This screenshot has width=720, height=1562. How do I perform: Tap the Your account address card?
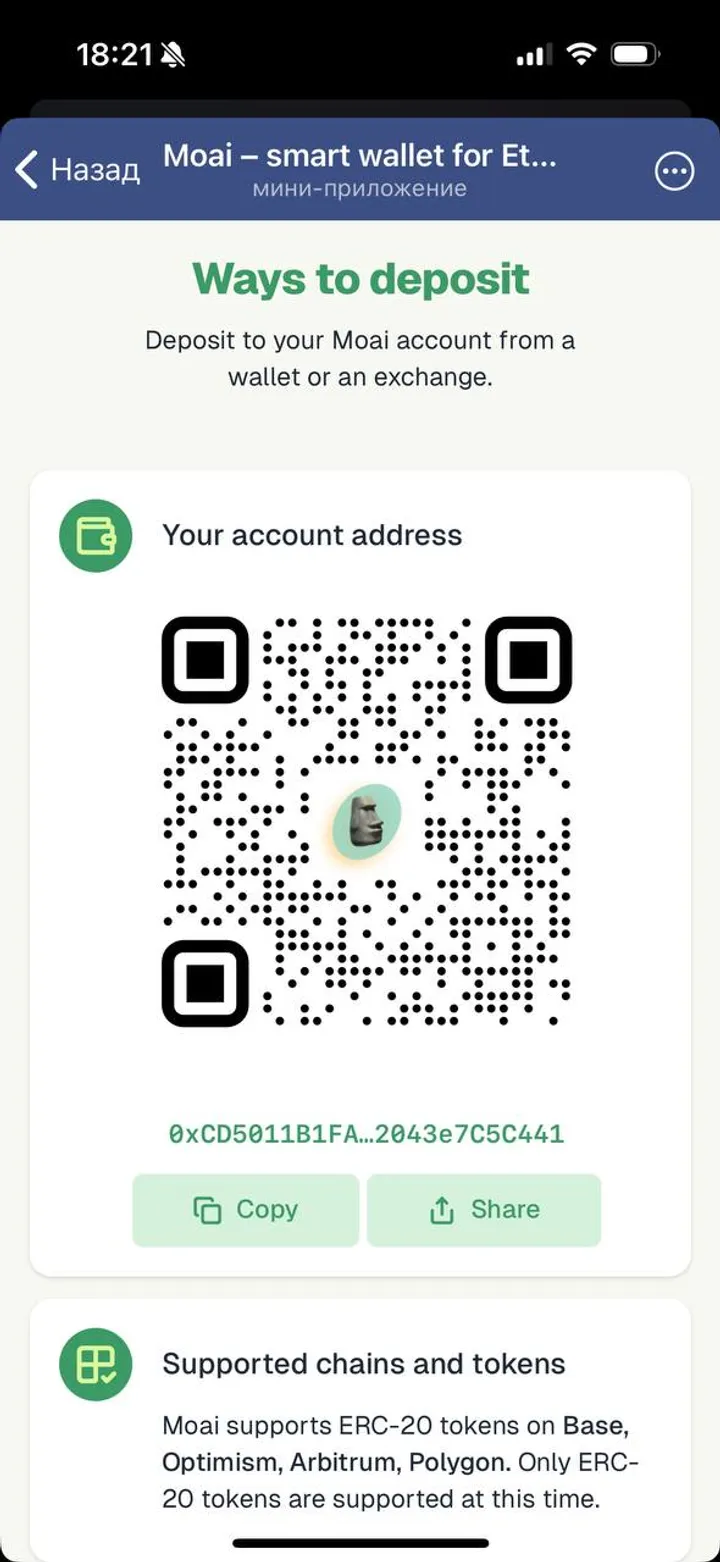coord(360,870)
